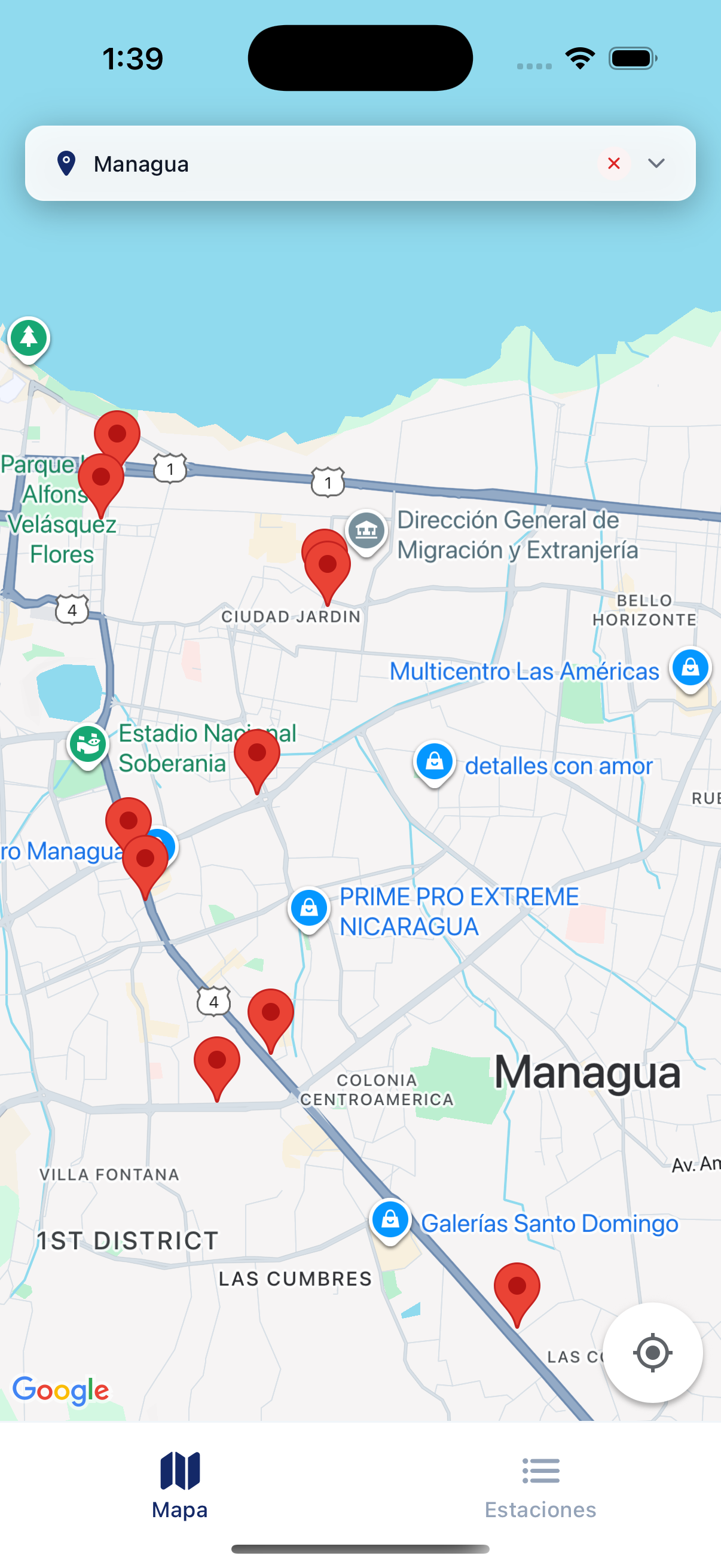Open the red marker by Estadio Nacional Soberania

pyautogui.click(x=256, y=755)
